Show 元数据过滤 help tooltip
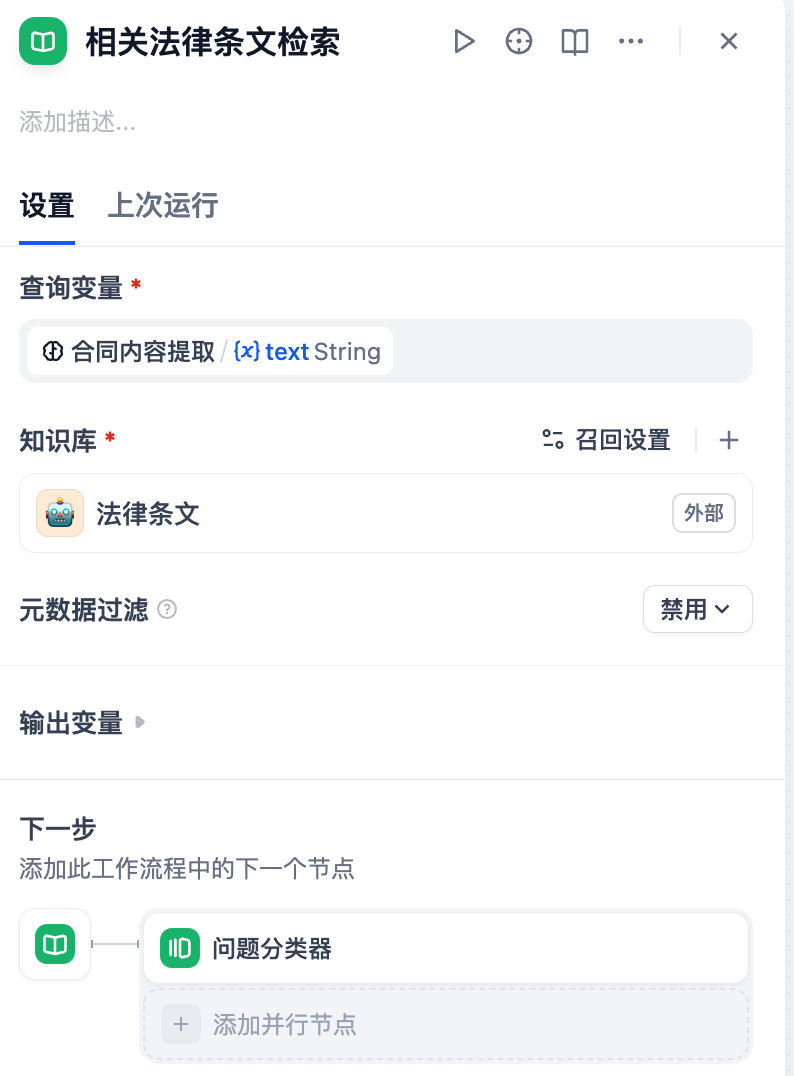Image resolution: width=794 pixels, height=1076 pixels. 168,609
